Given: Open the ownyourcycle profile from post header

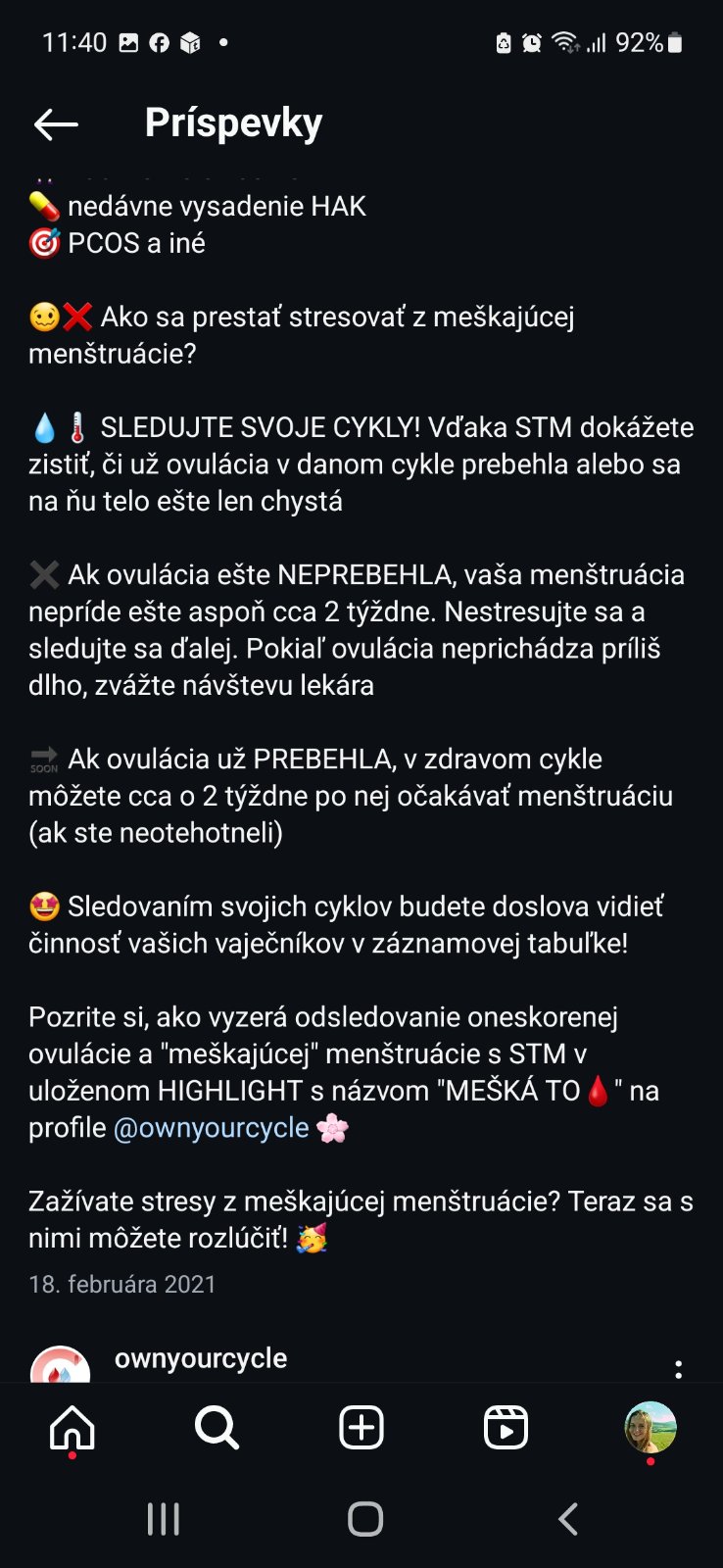Looking at the screenshot, I should 200,1358.
